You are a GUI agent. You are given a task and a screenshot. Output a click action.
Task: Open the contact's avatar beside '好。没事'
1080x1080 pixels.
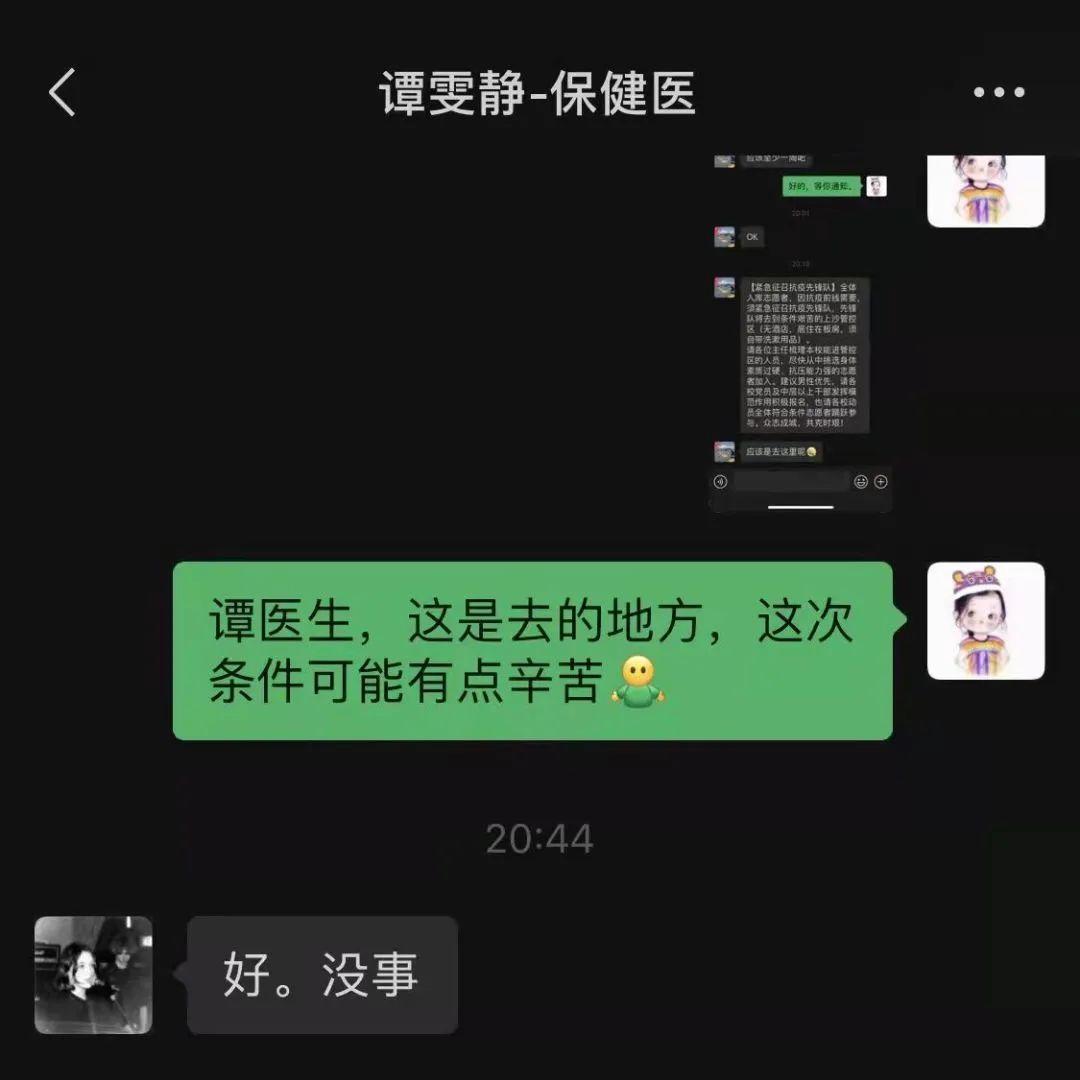(94, 975)
